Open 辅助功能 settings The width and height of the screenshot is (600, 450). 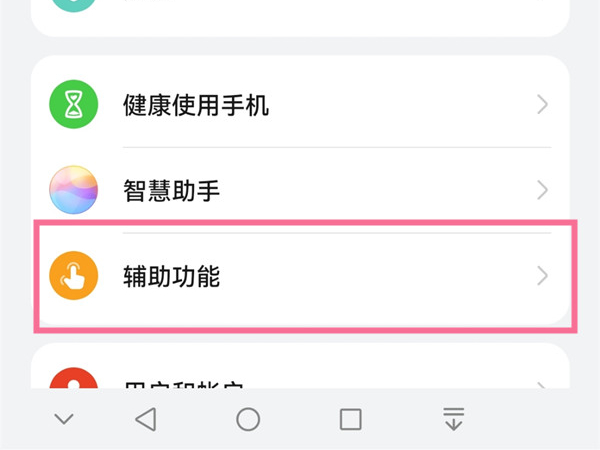tap(300, 276)
